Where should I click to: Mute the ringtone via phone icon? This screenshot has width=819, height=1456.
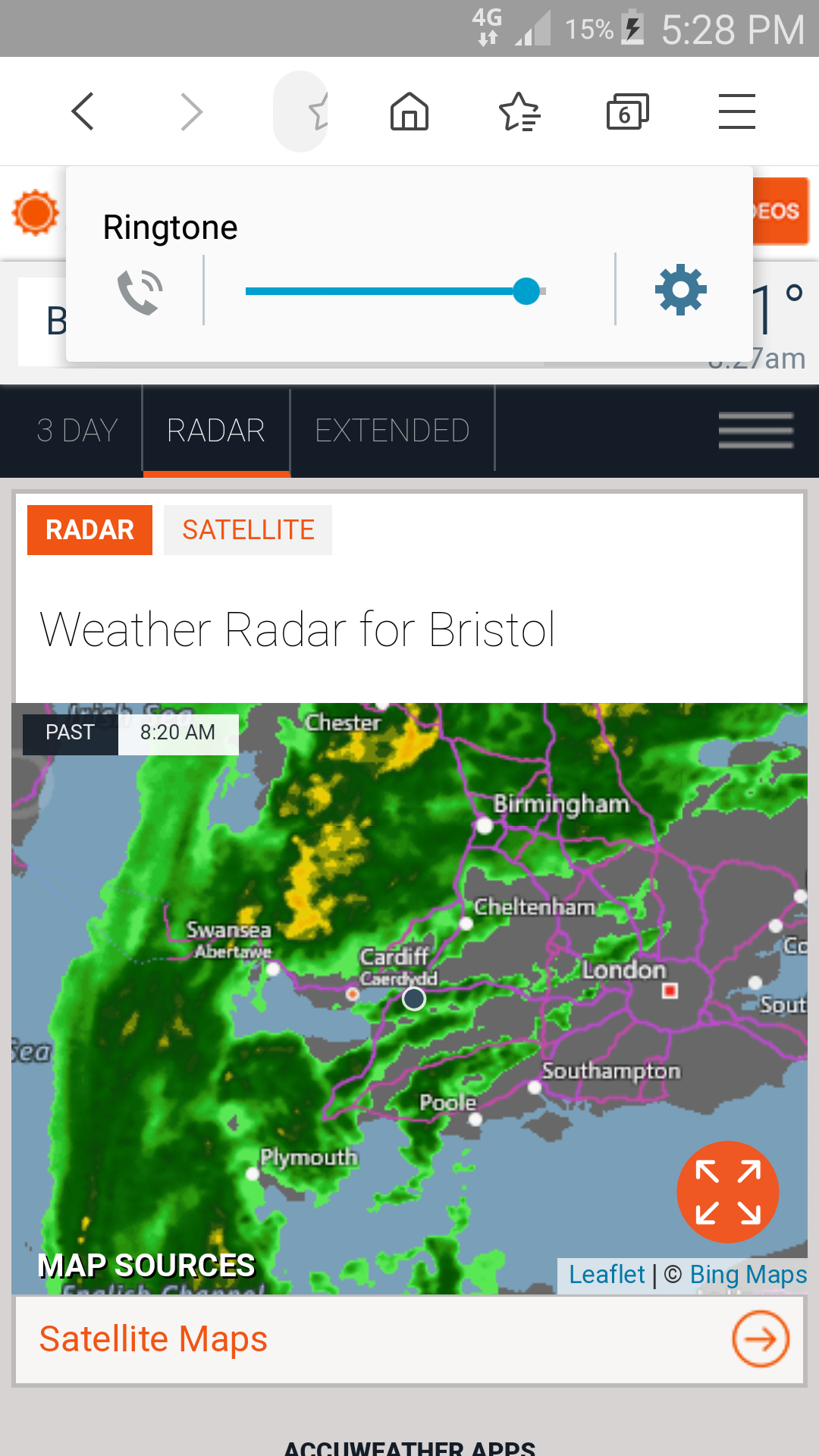140,291
